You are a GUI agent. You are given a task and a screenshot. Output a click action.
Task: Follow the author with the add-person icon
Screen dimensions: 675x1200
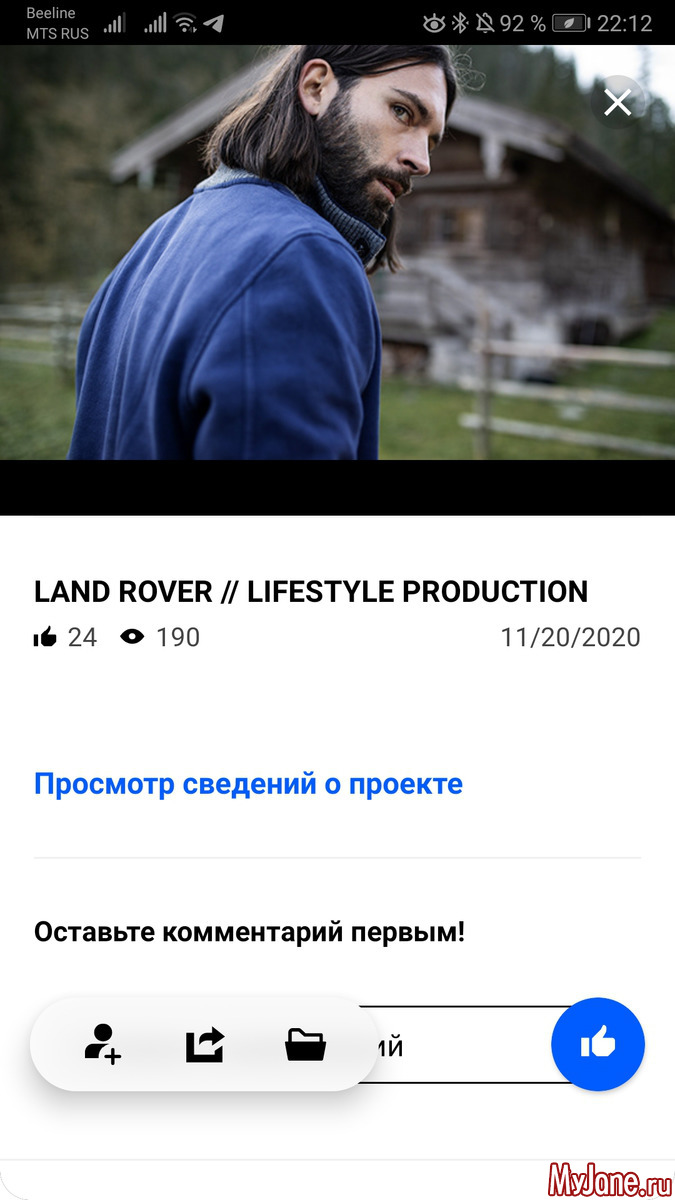click(102, 1044)
